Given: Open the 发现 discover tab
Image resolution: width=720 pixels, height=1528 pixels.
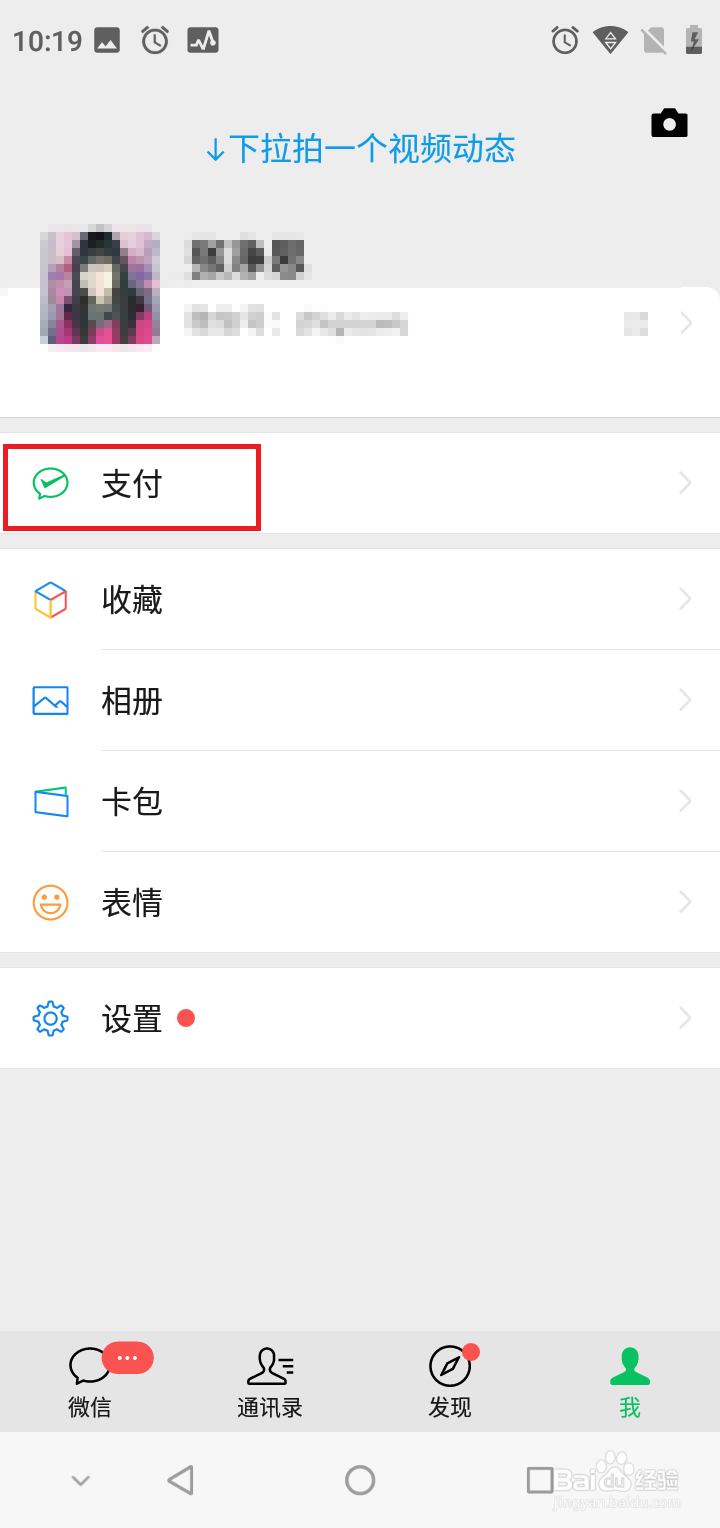Looking at the screenshot, I should (450, 1382).
